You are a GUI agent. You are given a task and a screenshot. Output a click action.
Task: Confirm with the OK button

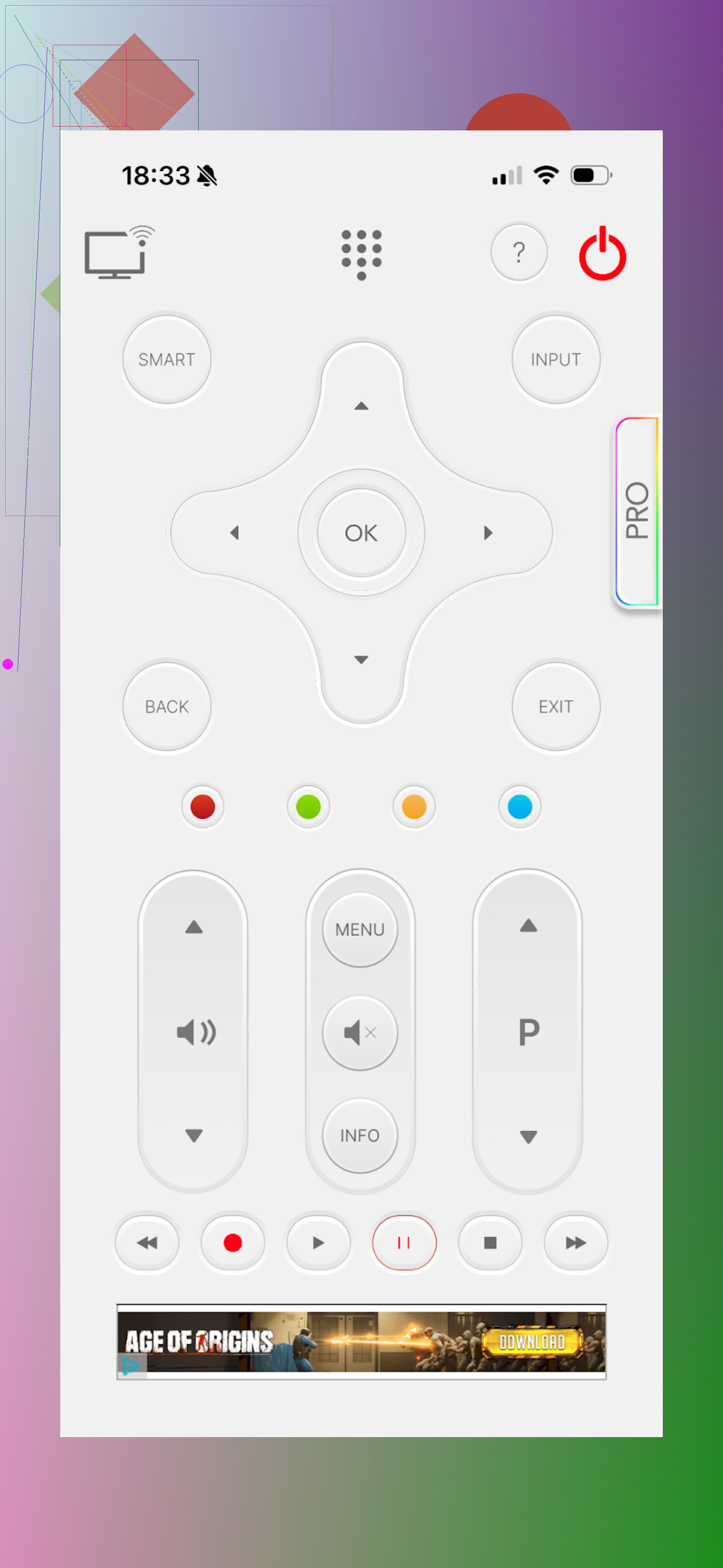(361, 533)
